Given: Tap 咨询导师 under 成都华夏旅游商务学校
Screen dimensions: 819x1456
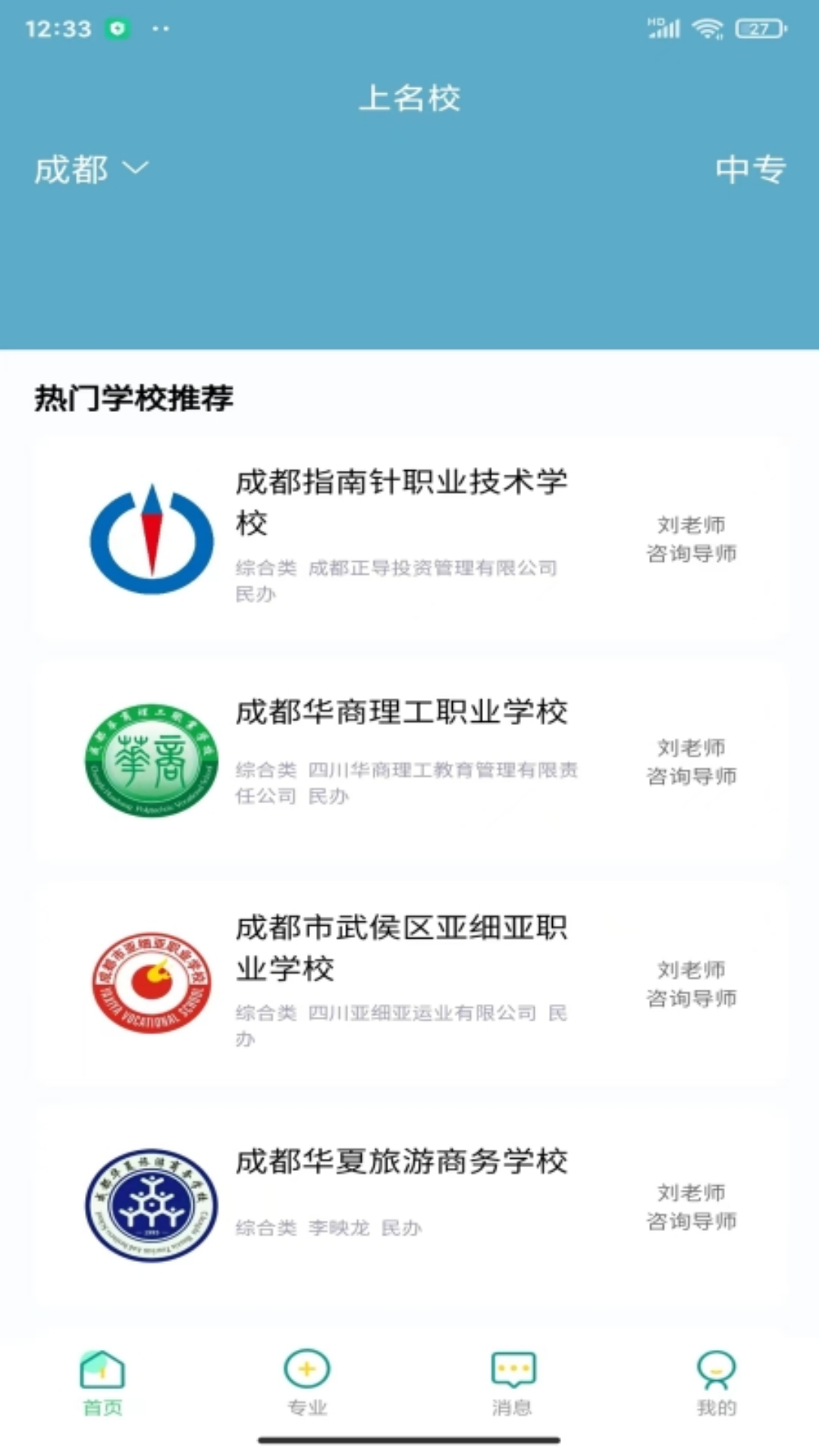Looking at the screenshot, I should (690, 1222).
